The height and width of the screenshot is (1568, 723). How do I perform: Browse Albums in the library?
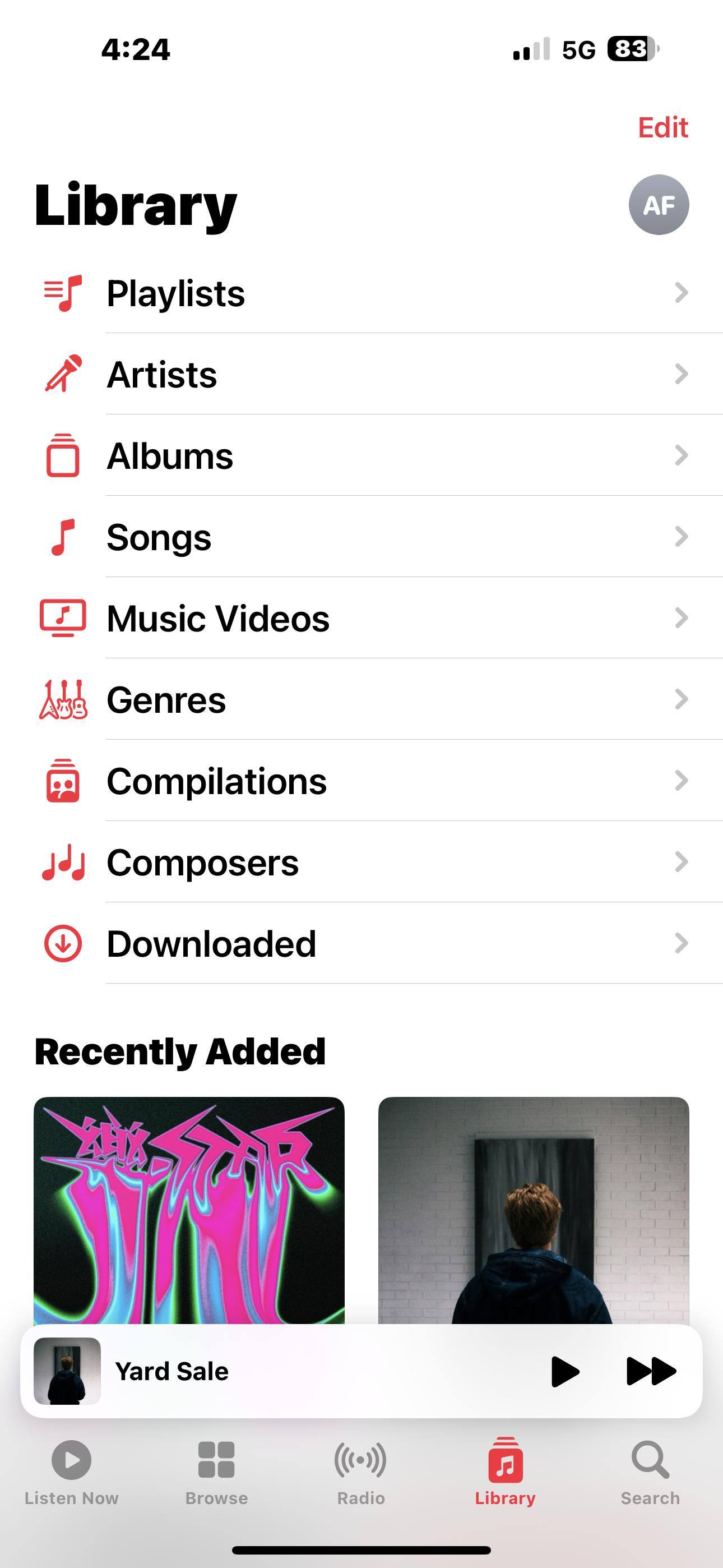pyautogui.click(x=365, y=456)
